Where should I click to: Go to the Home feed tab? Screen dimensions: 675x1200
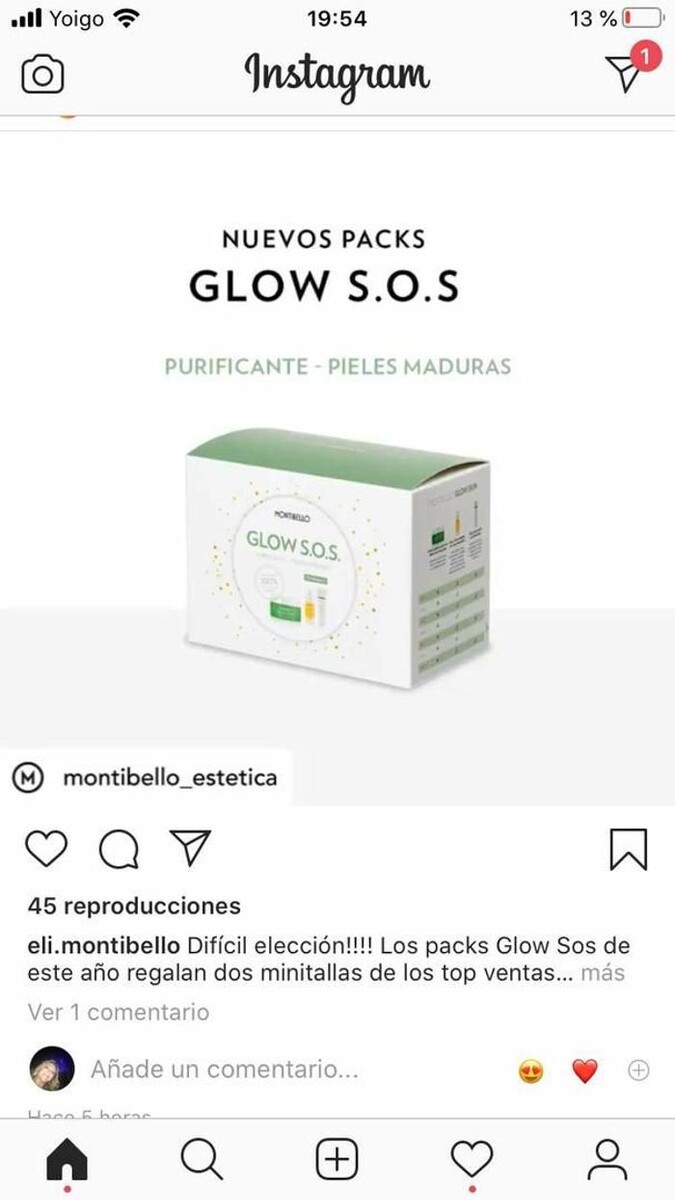point(67,1160)
